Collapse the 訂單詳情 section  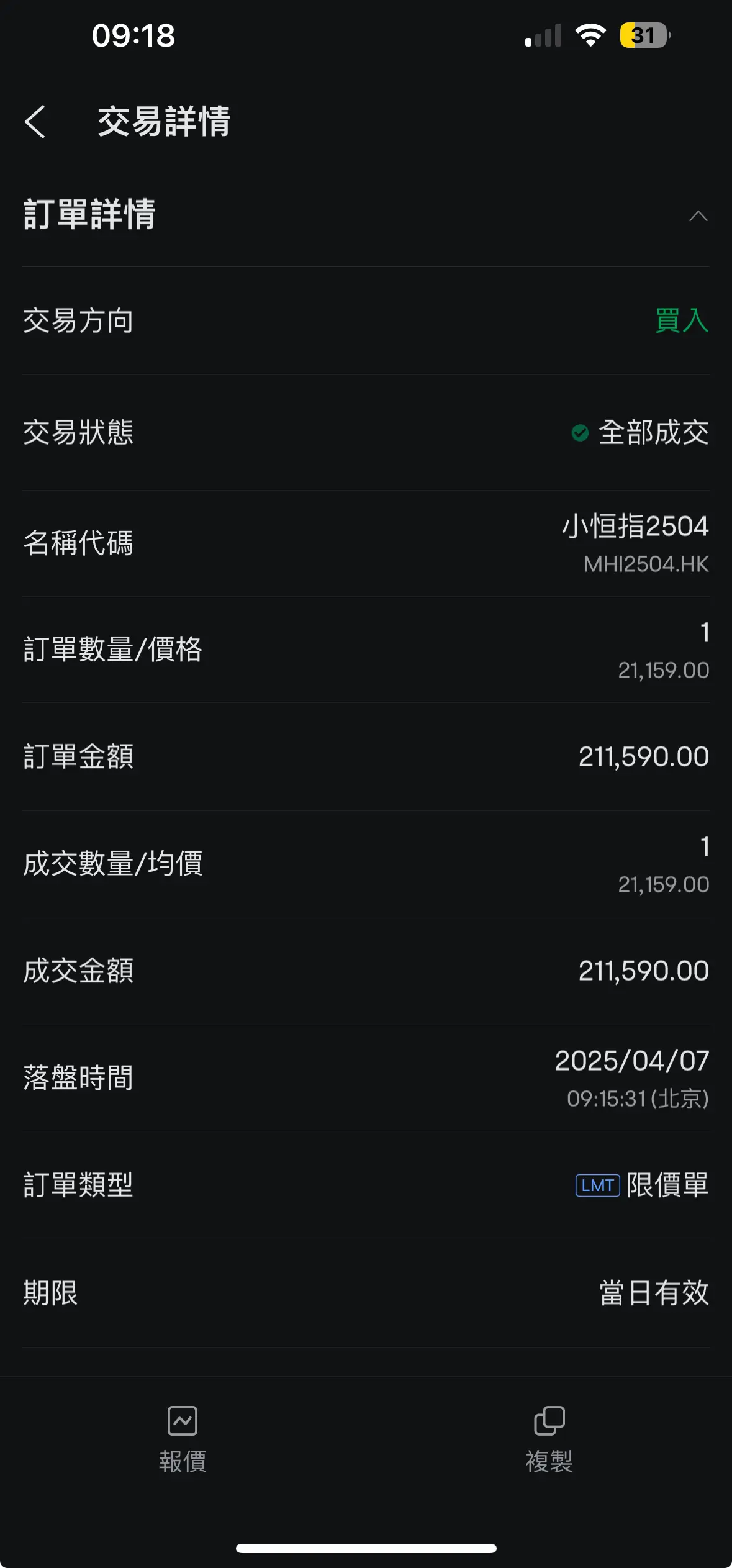coord(698,215)
